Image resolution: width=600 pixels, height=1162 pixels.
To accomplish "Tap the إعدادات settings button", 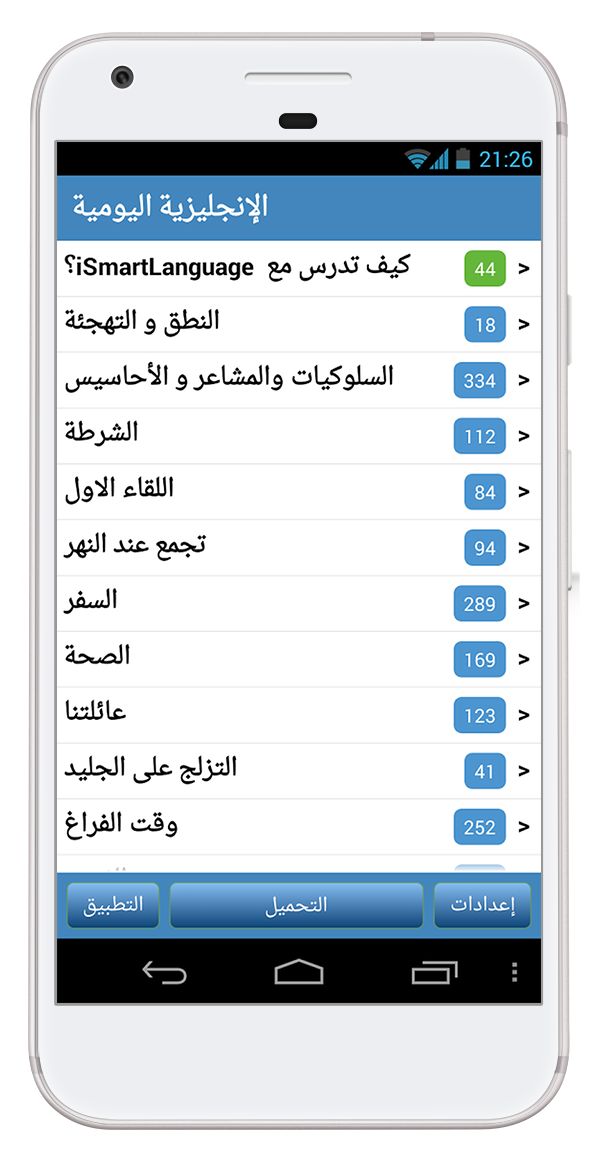I will click(482, 906).
